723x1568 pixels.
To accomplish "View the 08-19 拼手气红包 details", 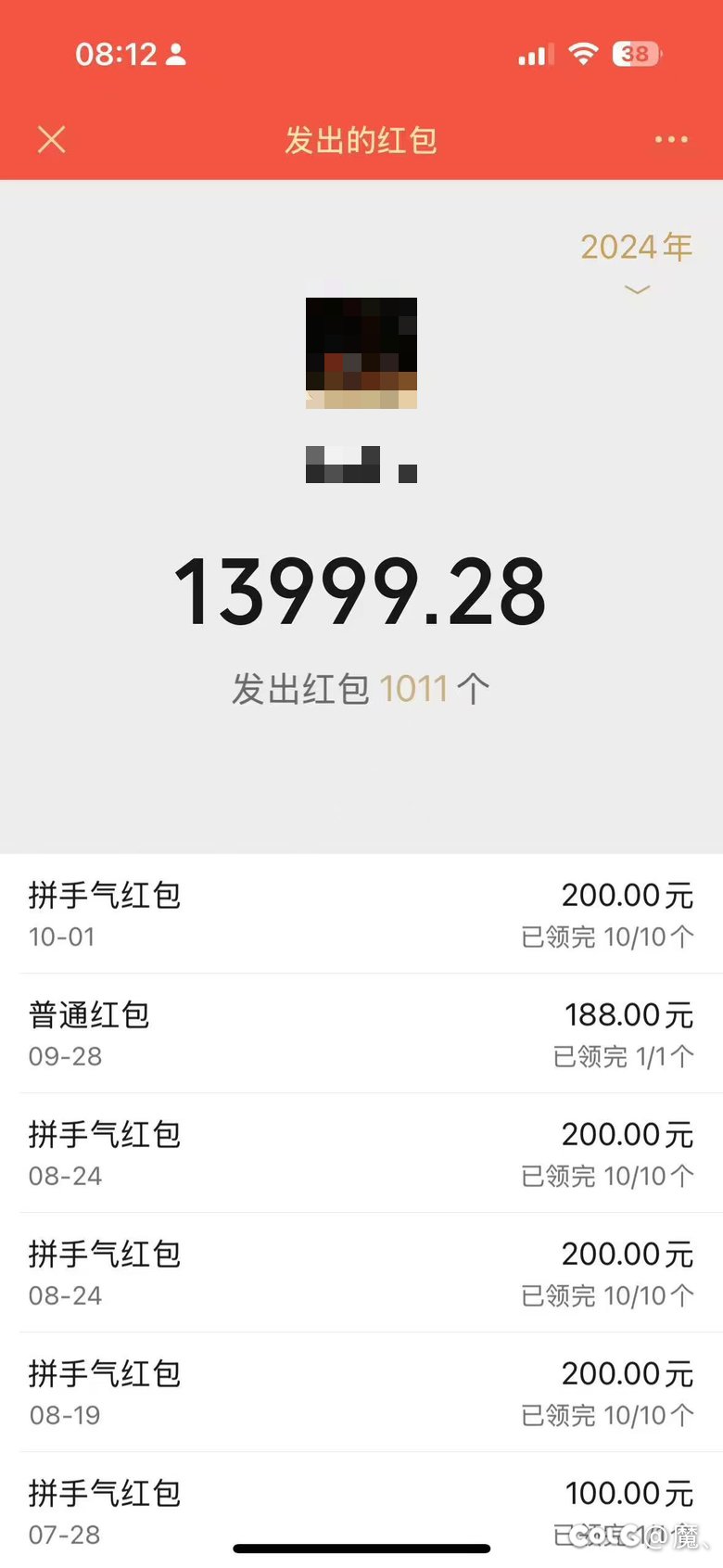I will pyautogui.click(x=361, y=1392).
